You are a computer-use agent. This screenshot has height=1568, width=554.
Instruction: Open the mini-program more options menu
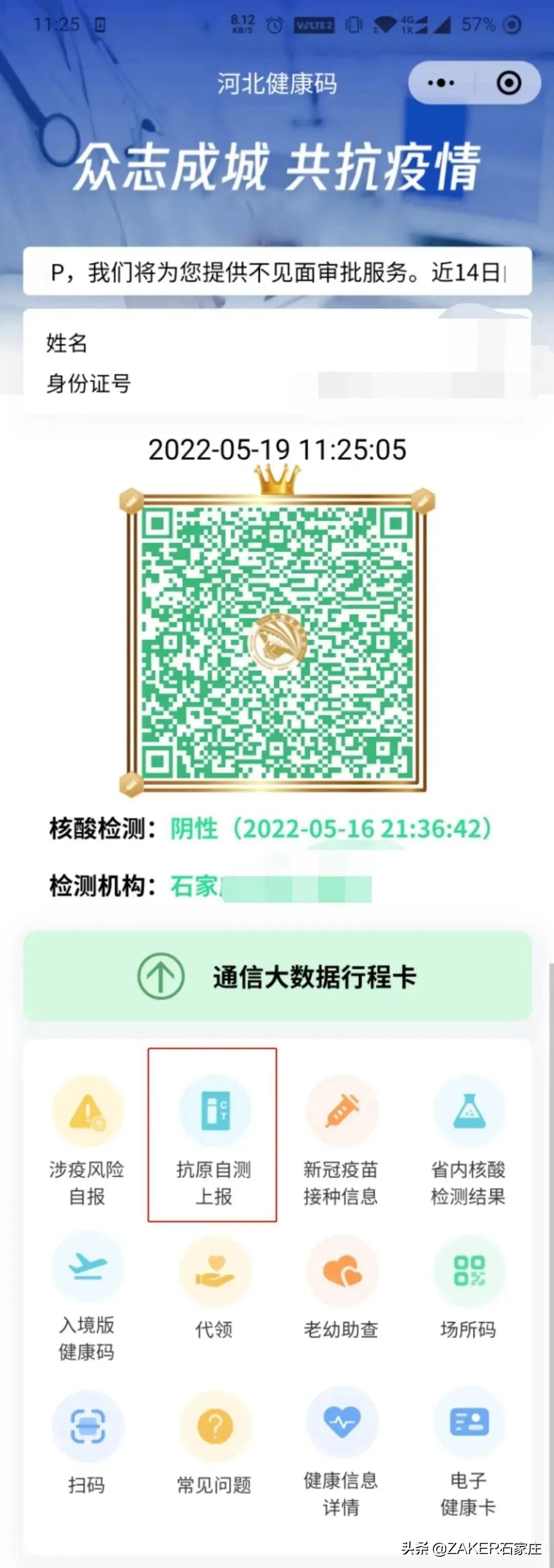coord(440,84)
